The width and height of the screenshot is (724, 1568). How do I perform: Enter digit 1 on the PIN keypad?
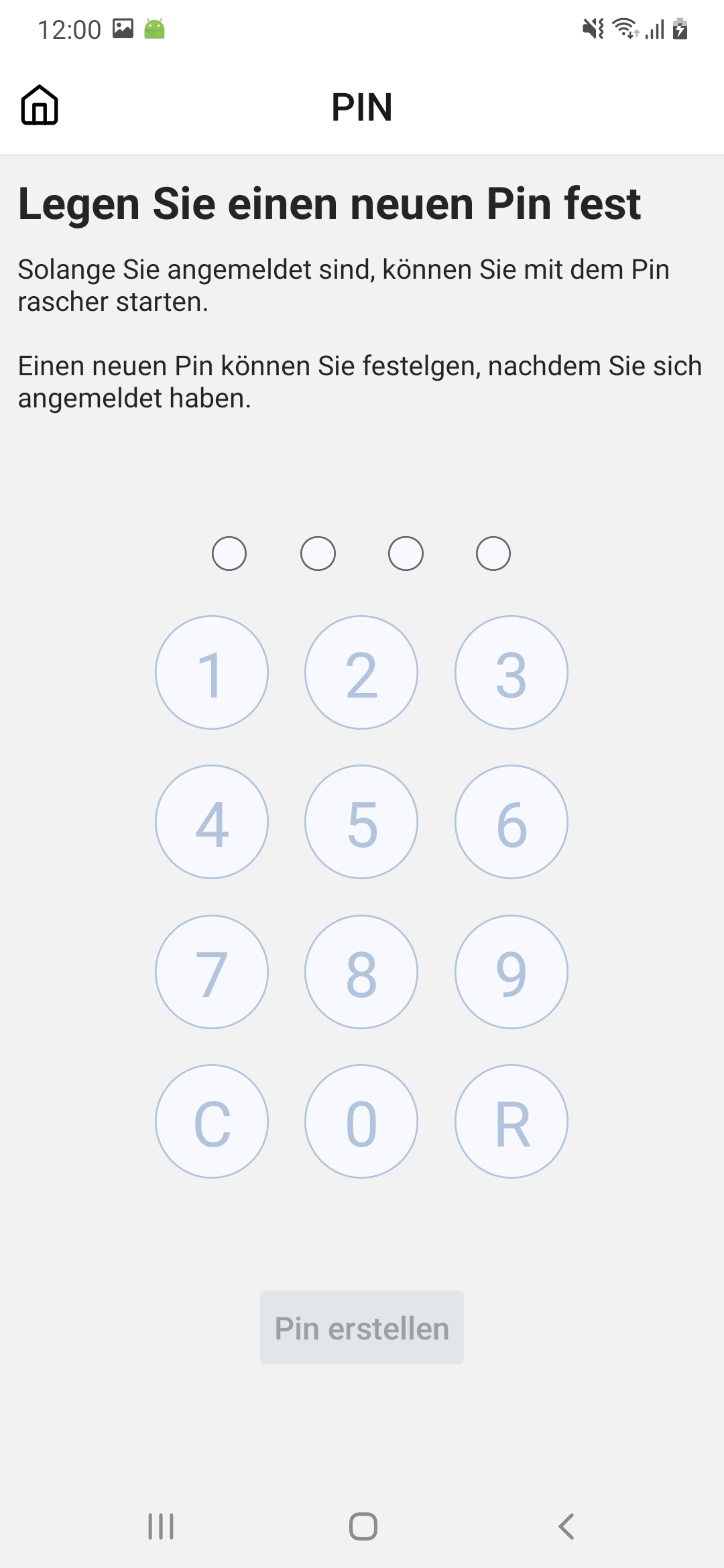point(212,673)
